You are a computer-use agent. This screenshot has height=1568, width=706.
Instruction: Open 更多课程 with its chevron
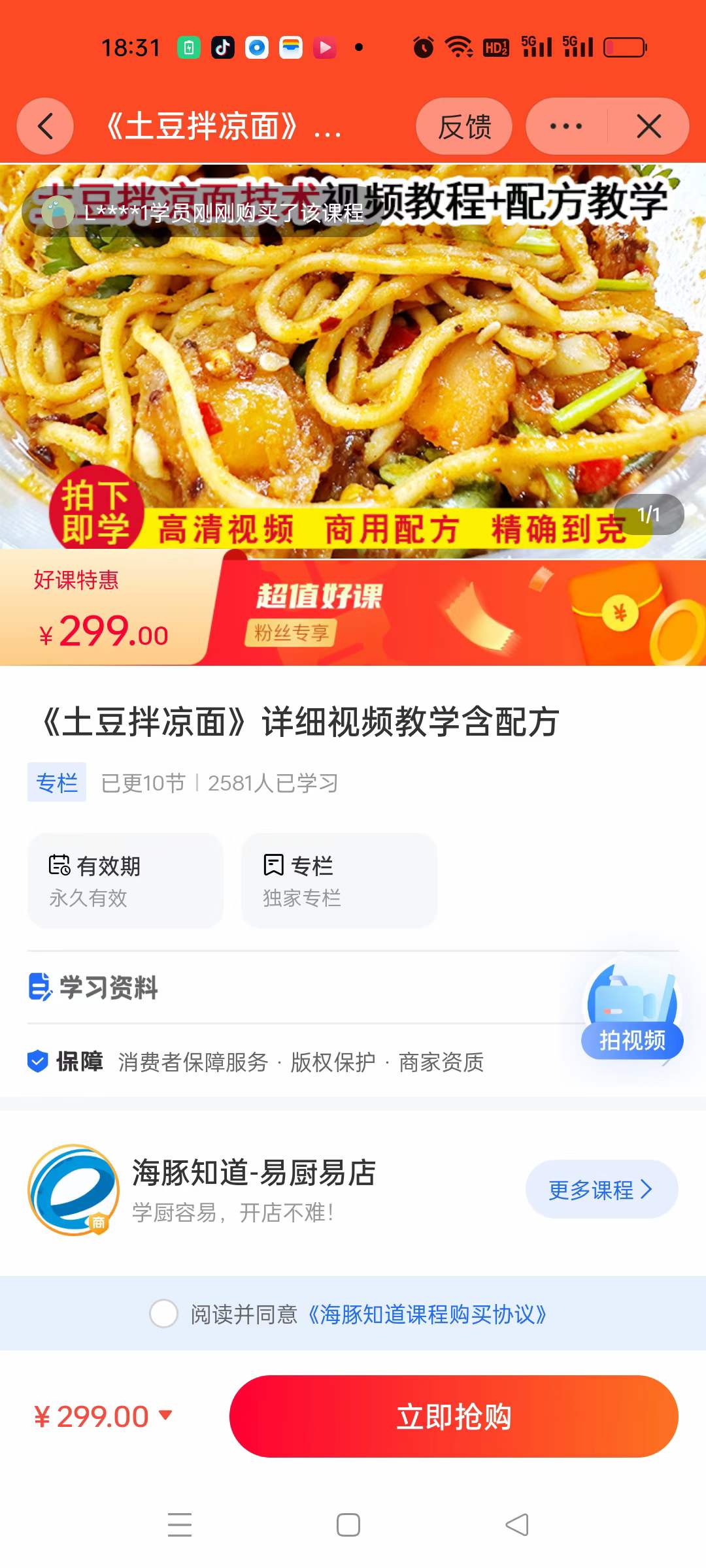(600, 1189)
